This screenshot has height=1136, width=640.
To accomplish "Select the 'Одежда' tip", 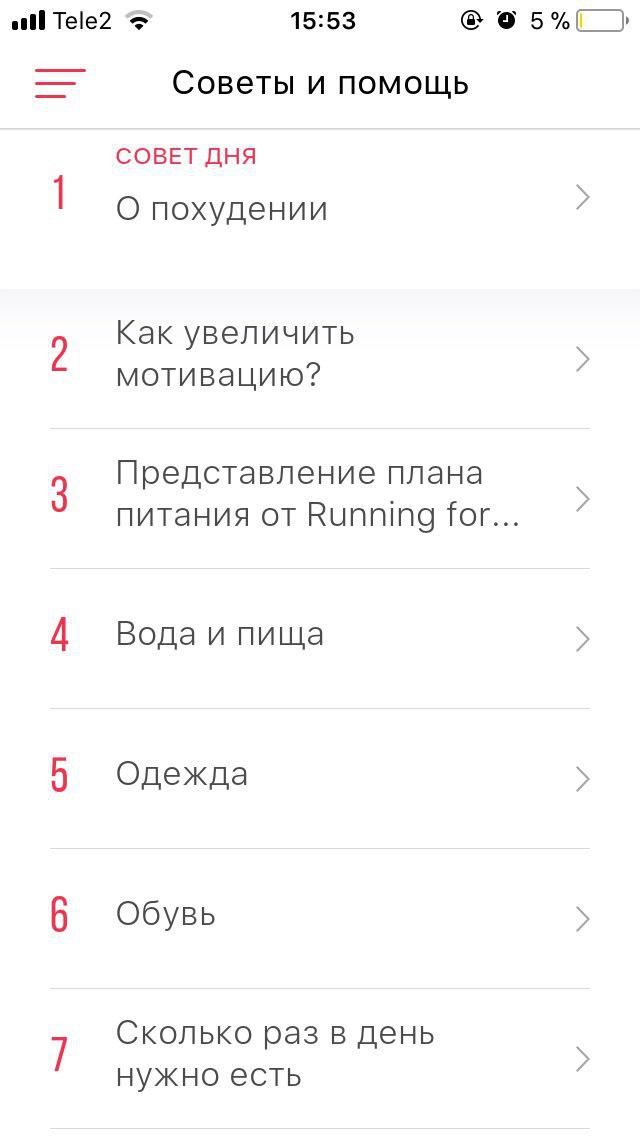I will 320,776.
